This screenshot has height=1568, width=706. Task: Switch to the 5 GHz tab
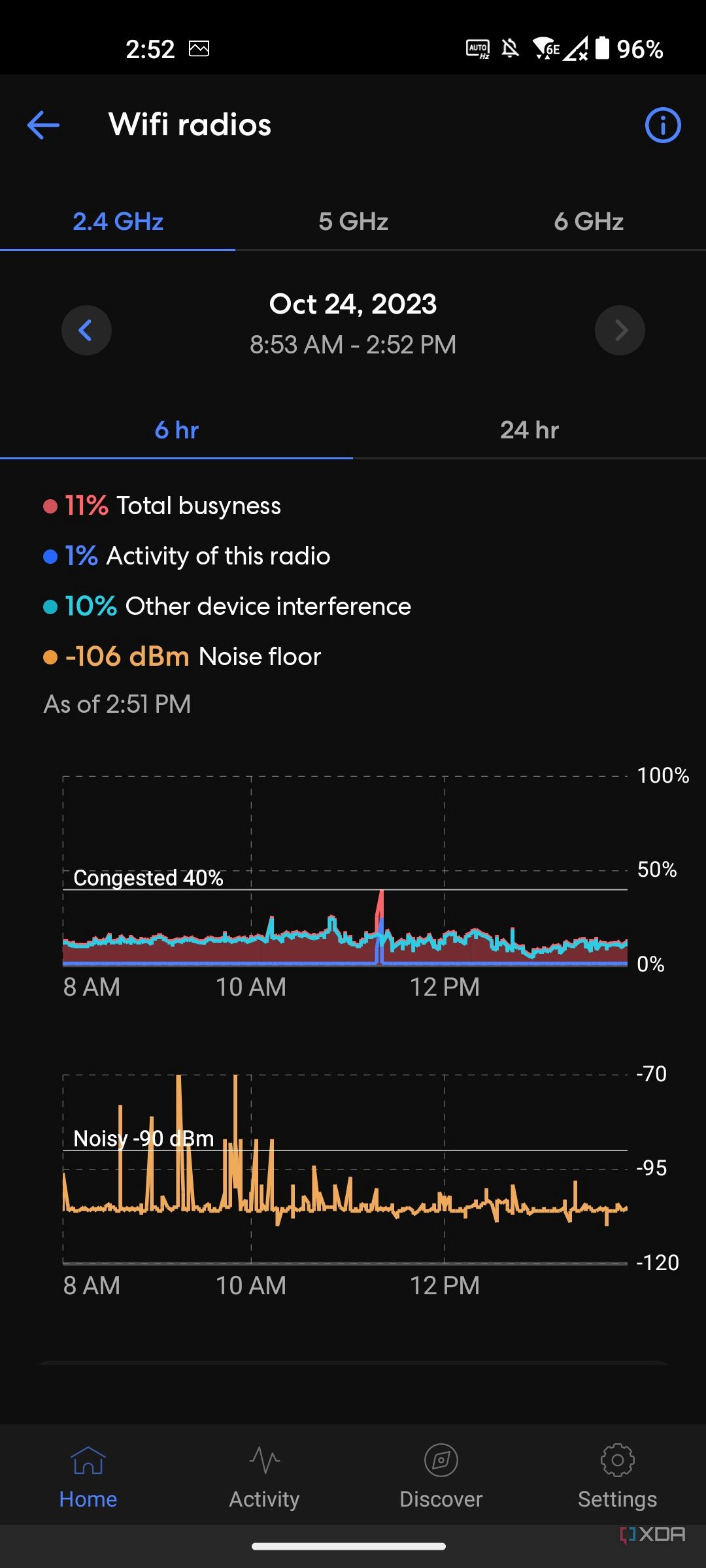pyautogui.click(x=353, y=221)
